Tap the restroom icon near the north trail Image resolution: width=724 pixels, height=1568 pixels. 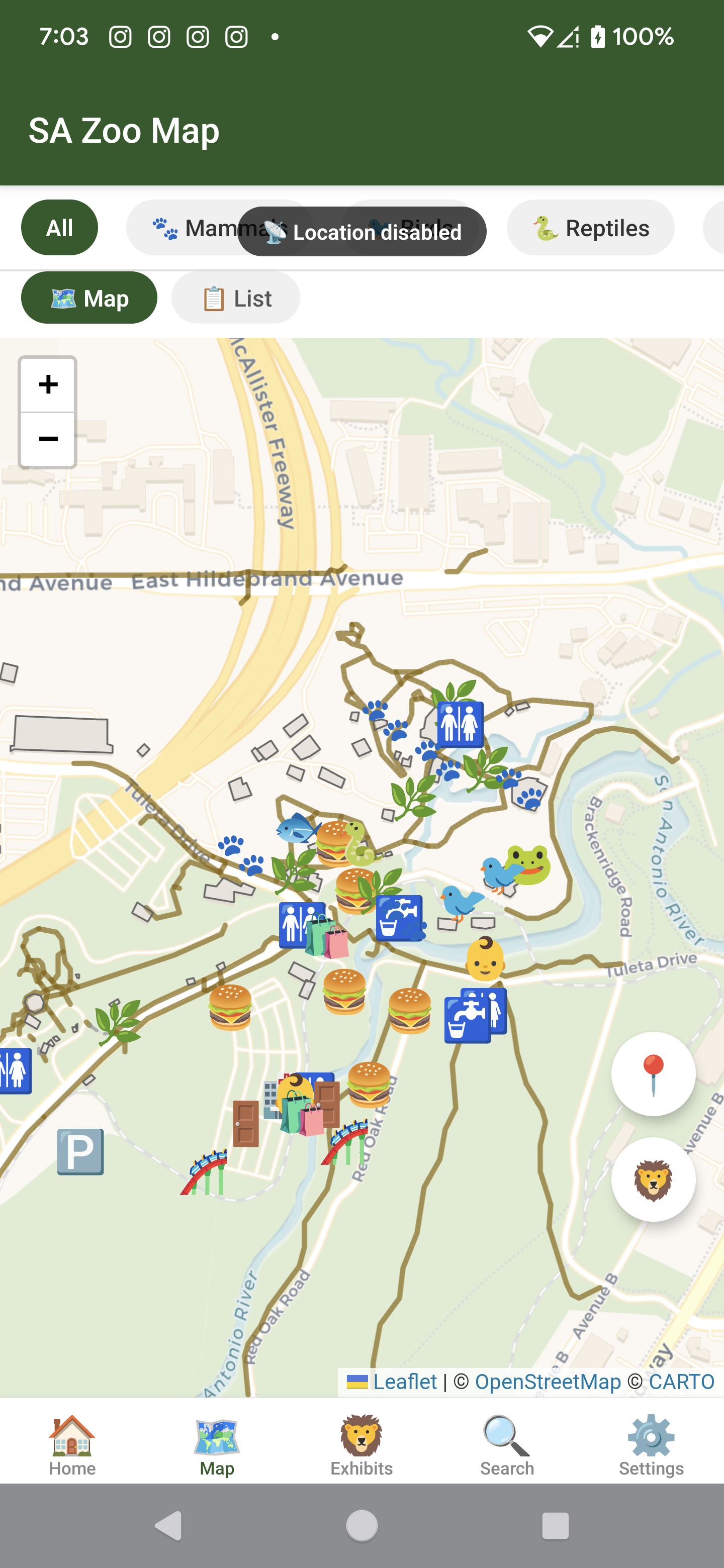(x=460, y=726)
